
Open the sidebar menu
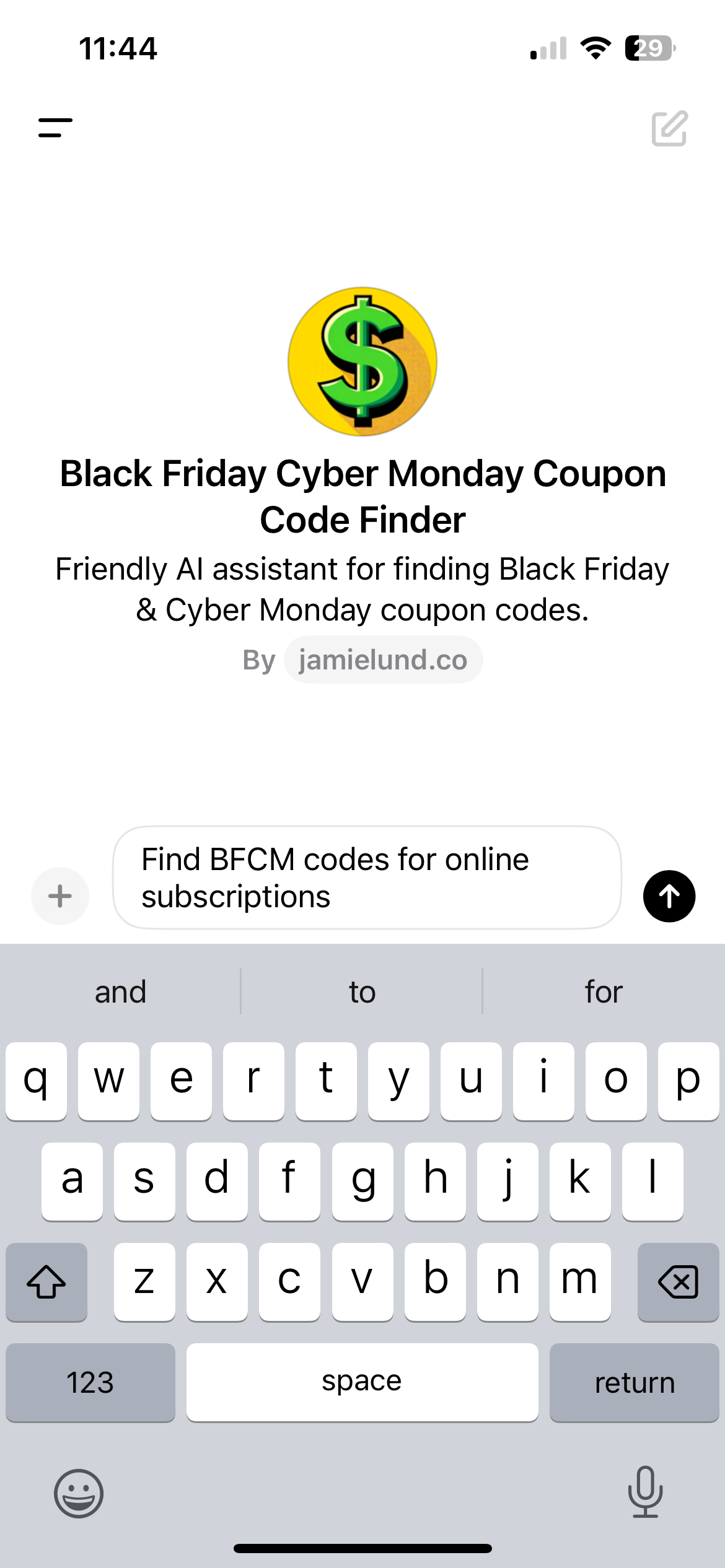pyautogui.click(x=55, y=128)
